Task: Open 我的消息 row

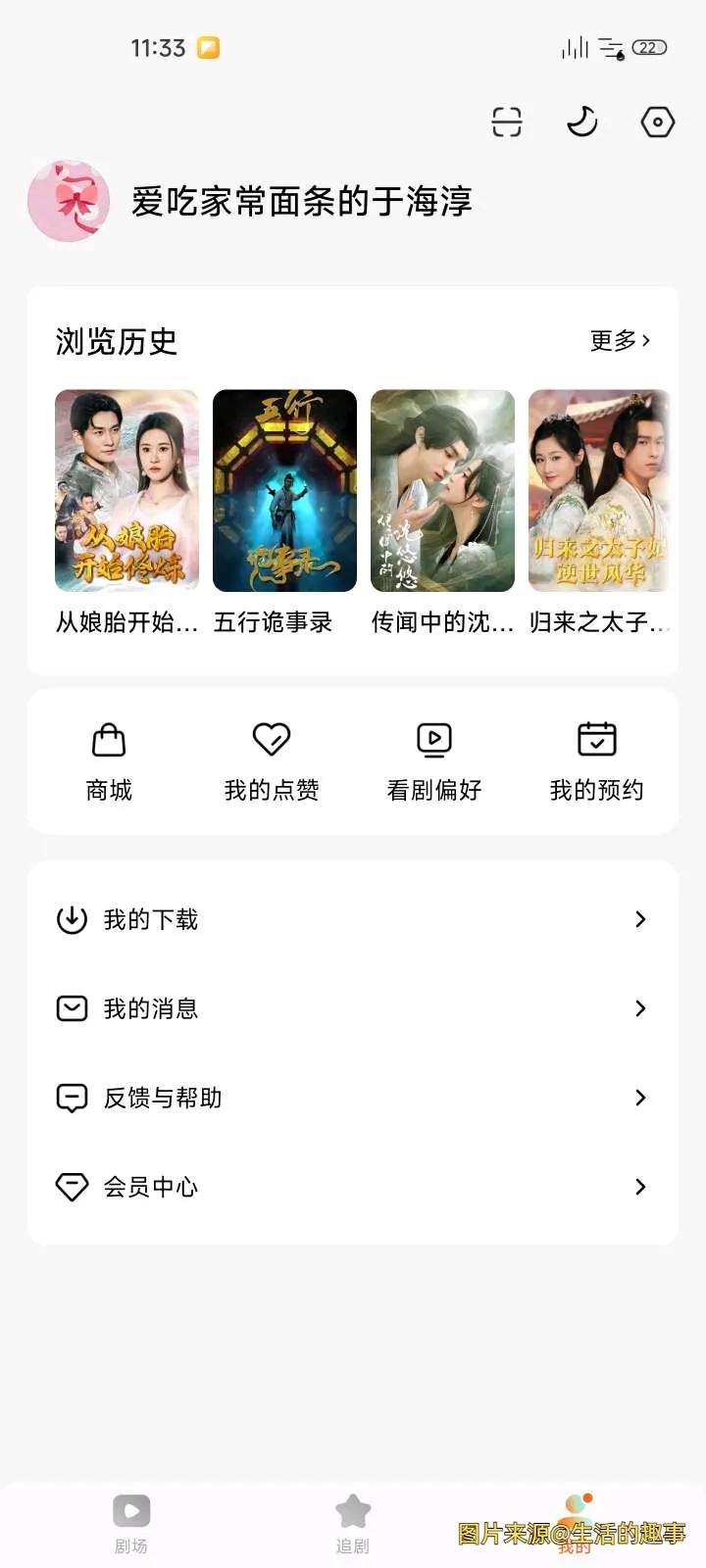Action: point(352,1008)
